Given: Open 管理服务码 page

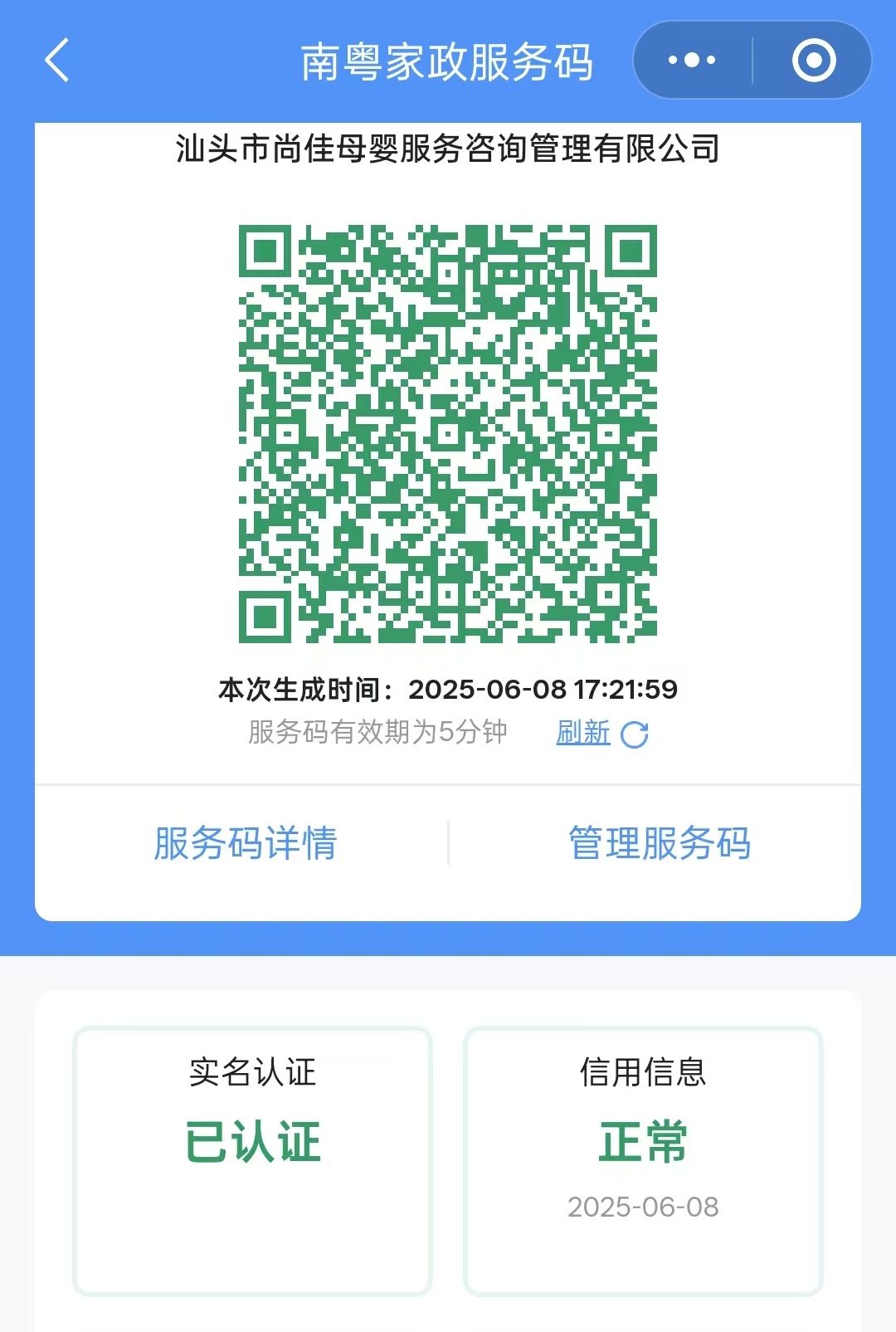Looking at the screenshot, I should (x=660, y=843).
